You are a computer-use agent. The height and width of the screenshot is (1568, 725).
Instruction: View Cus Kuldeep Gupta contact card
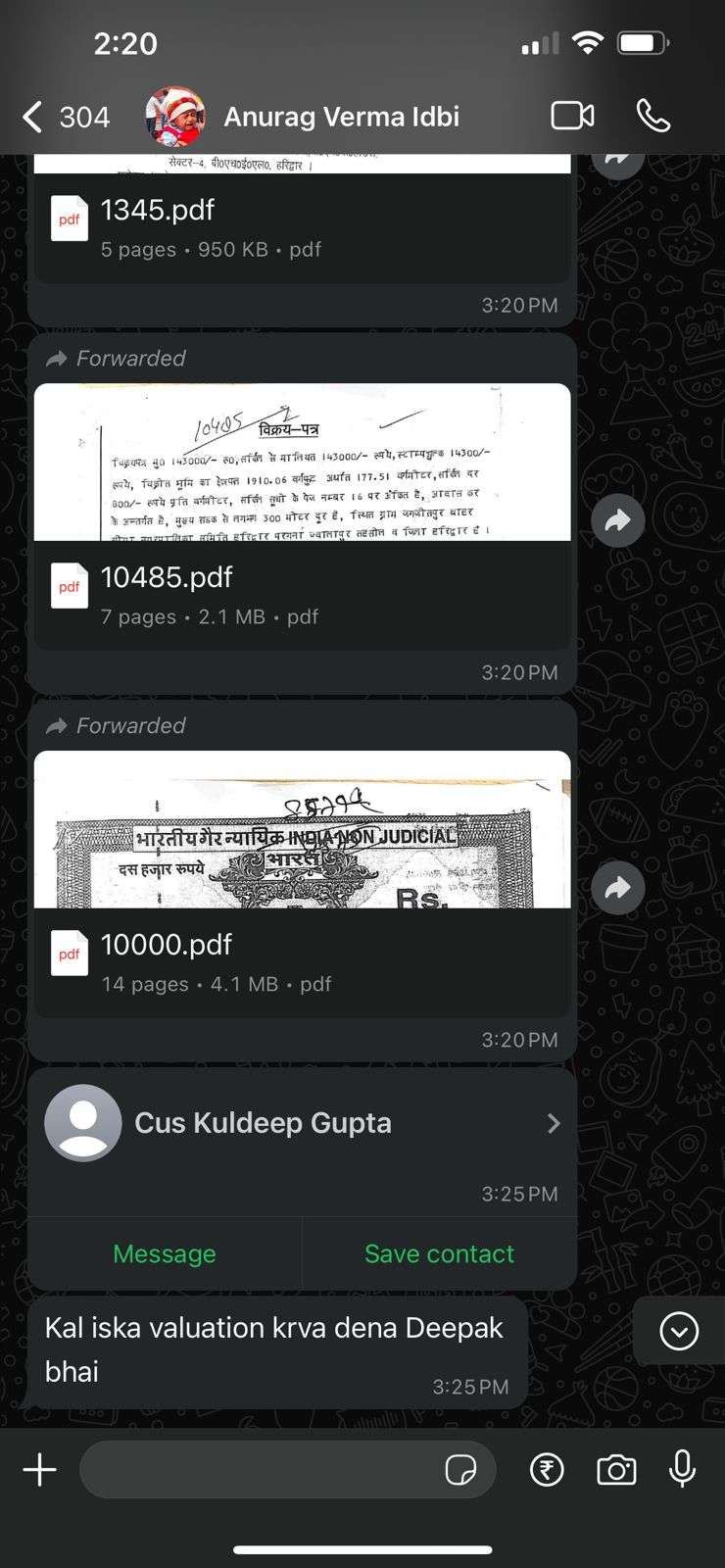click(x=302, y=1123)
